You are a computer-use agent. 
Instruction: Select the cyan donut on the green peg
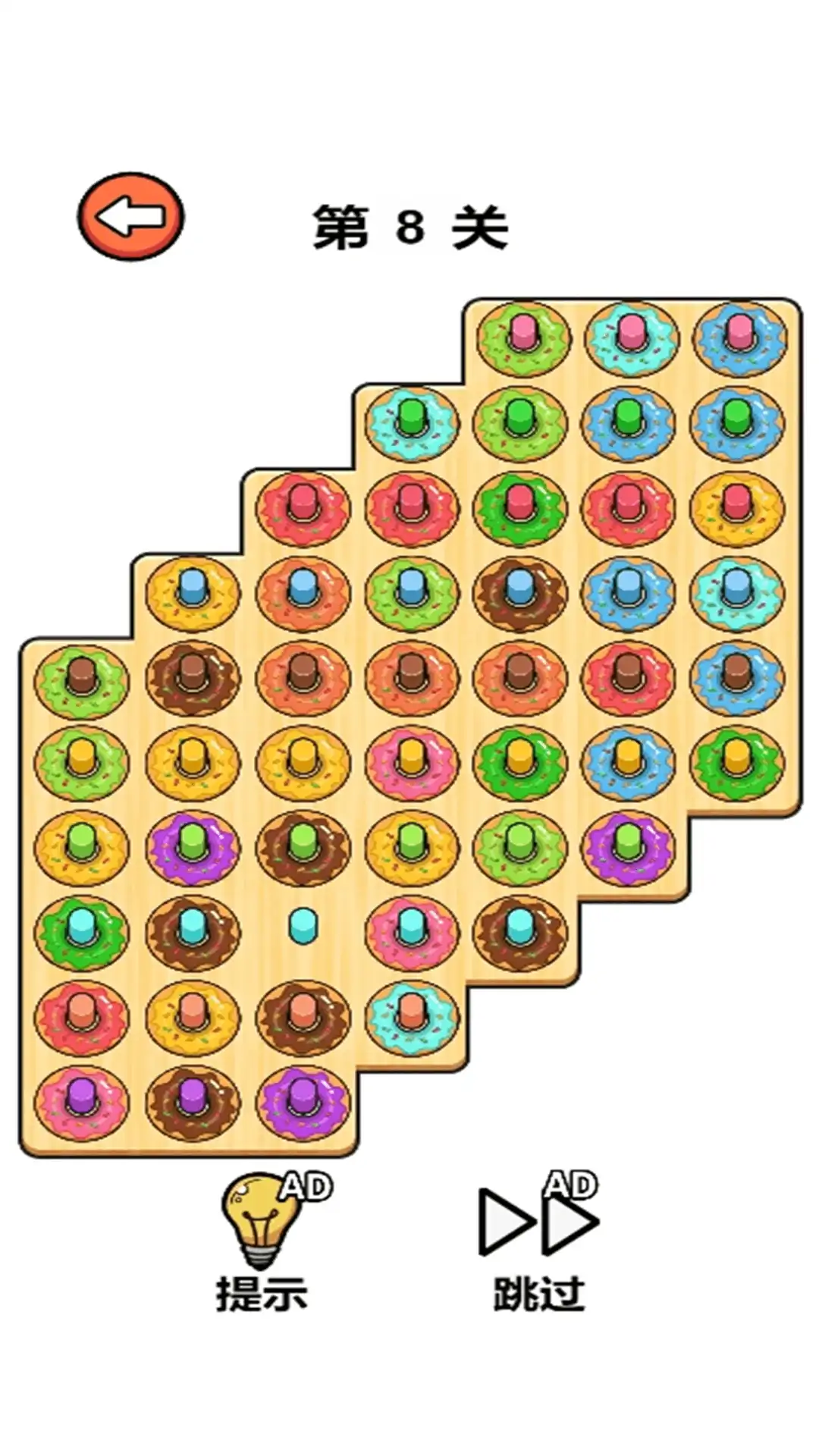tap(412, 423)
